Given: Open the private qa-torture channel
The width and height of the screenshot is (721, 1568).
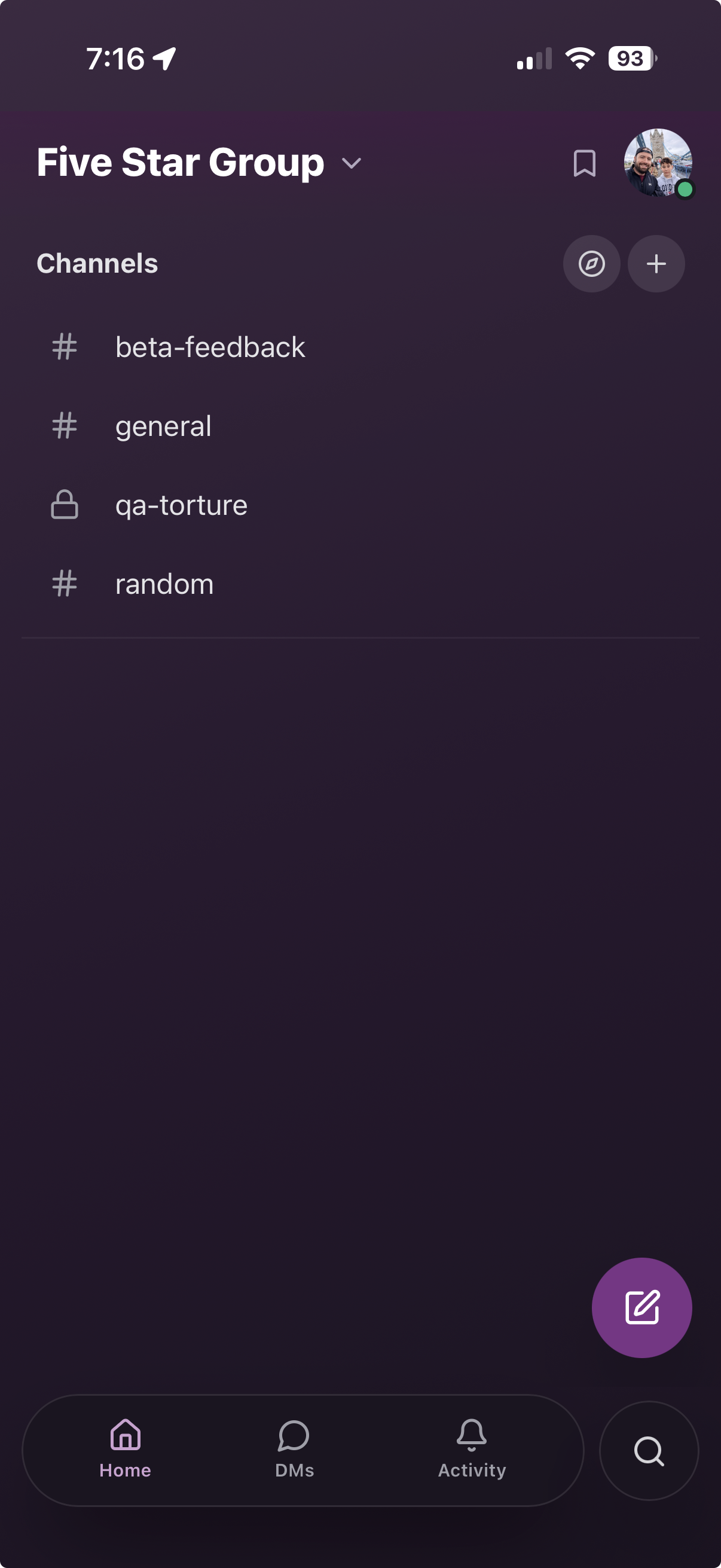Looking at the screenshot, I should tap(360, 505).
